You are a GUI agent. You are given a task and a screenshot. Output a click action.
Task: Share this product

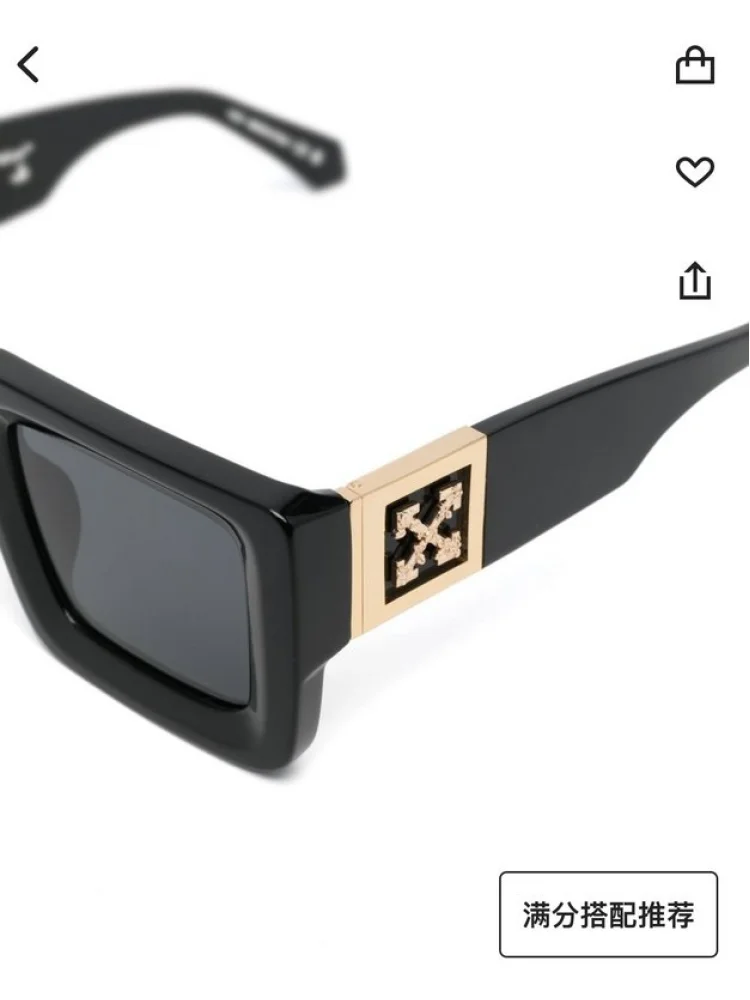[x=695, y=280]
